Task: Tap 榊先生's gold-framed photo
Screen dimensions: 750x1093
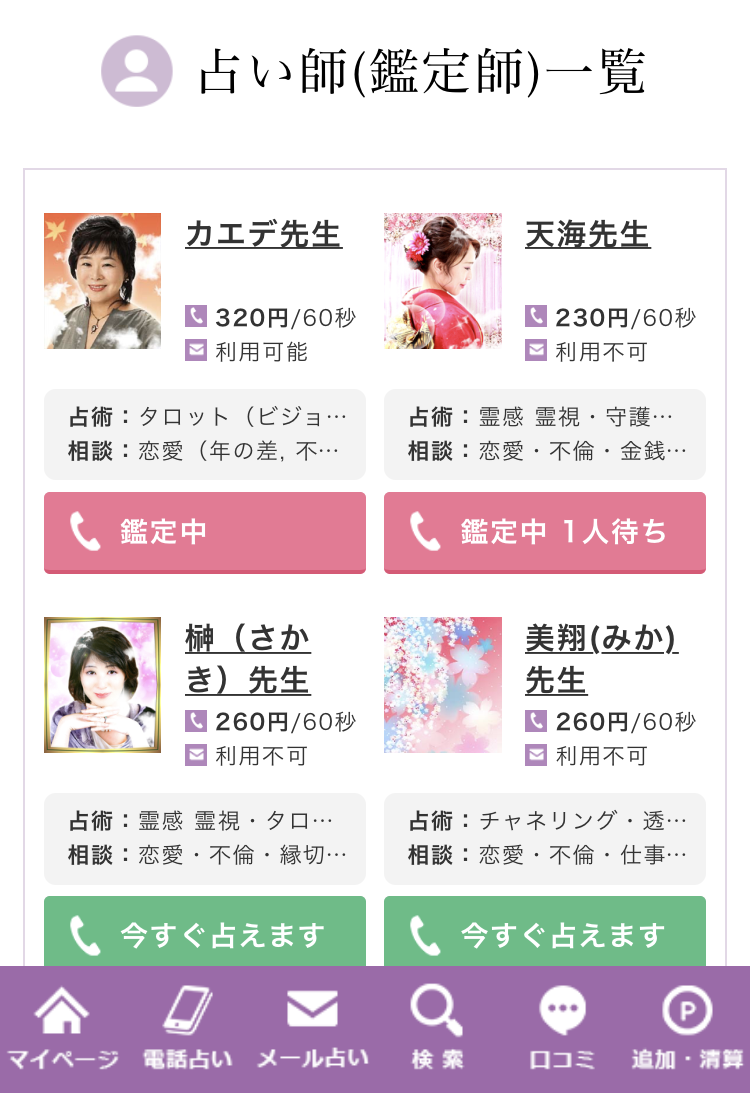Action: 102,685
